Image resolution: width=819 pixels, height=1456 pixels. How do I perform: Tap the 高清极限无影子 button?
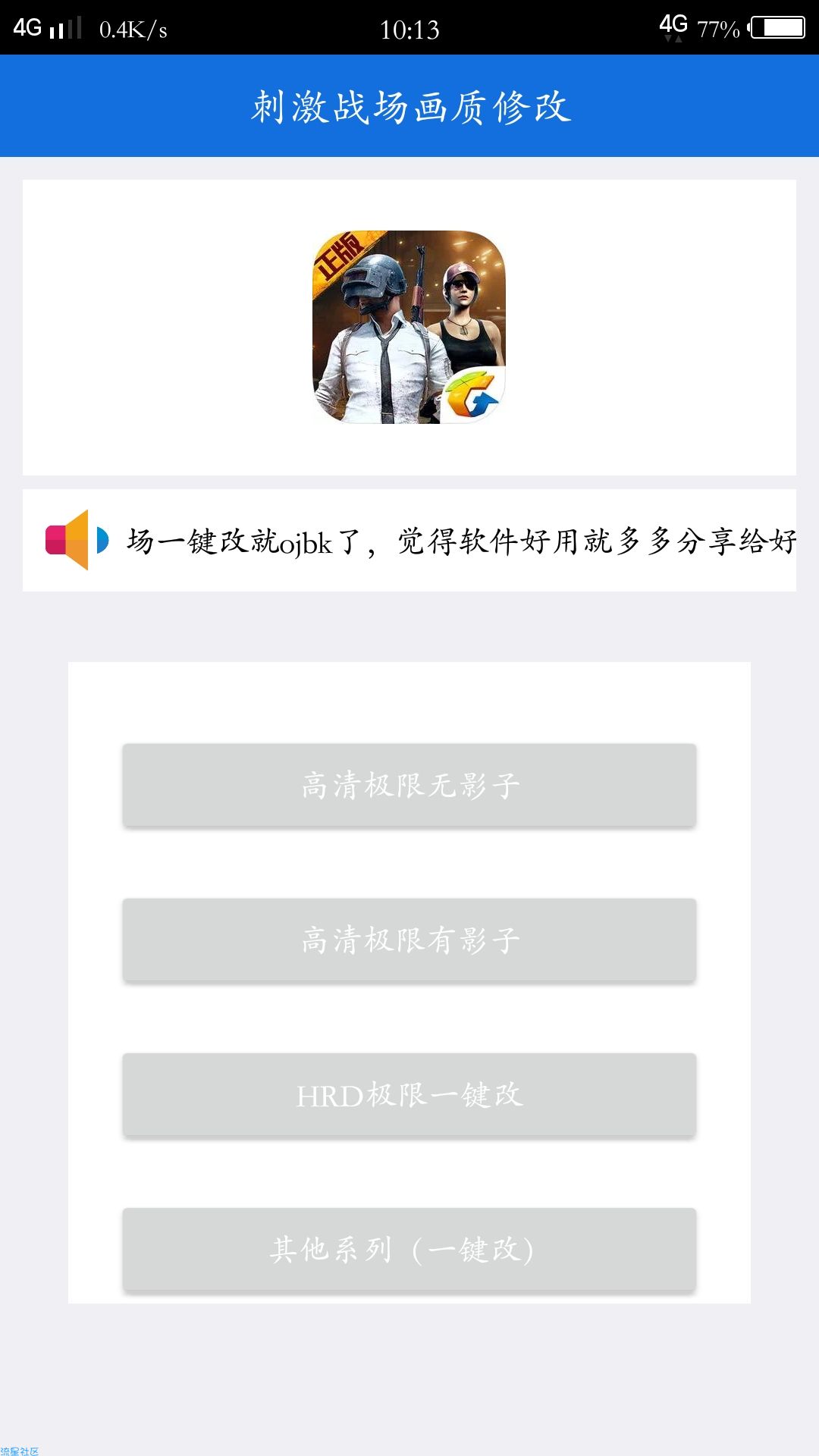(409, 785)
